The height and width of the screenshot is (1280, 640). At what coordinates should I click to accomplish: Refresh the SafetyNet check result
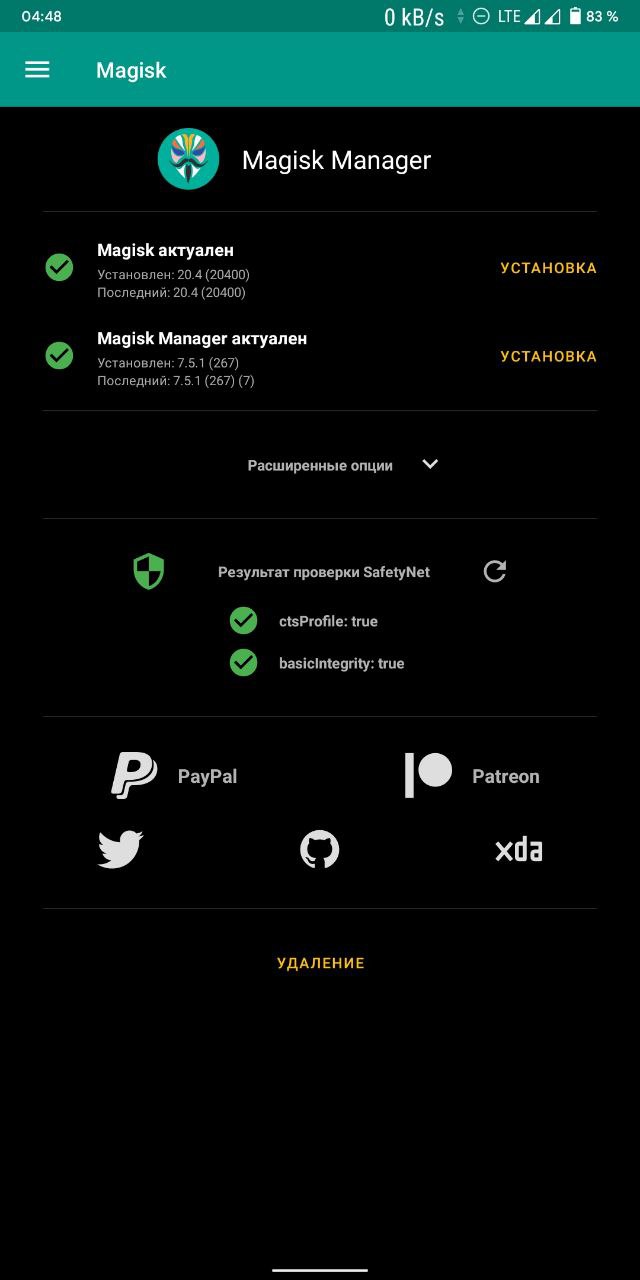coord(495,571)
